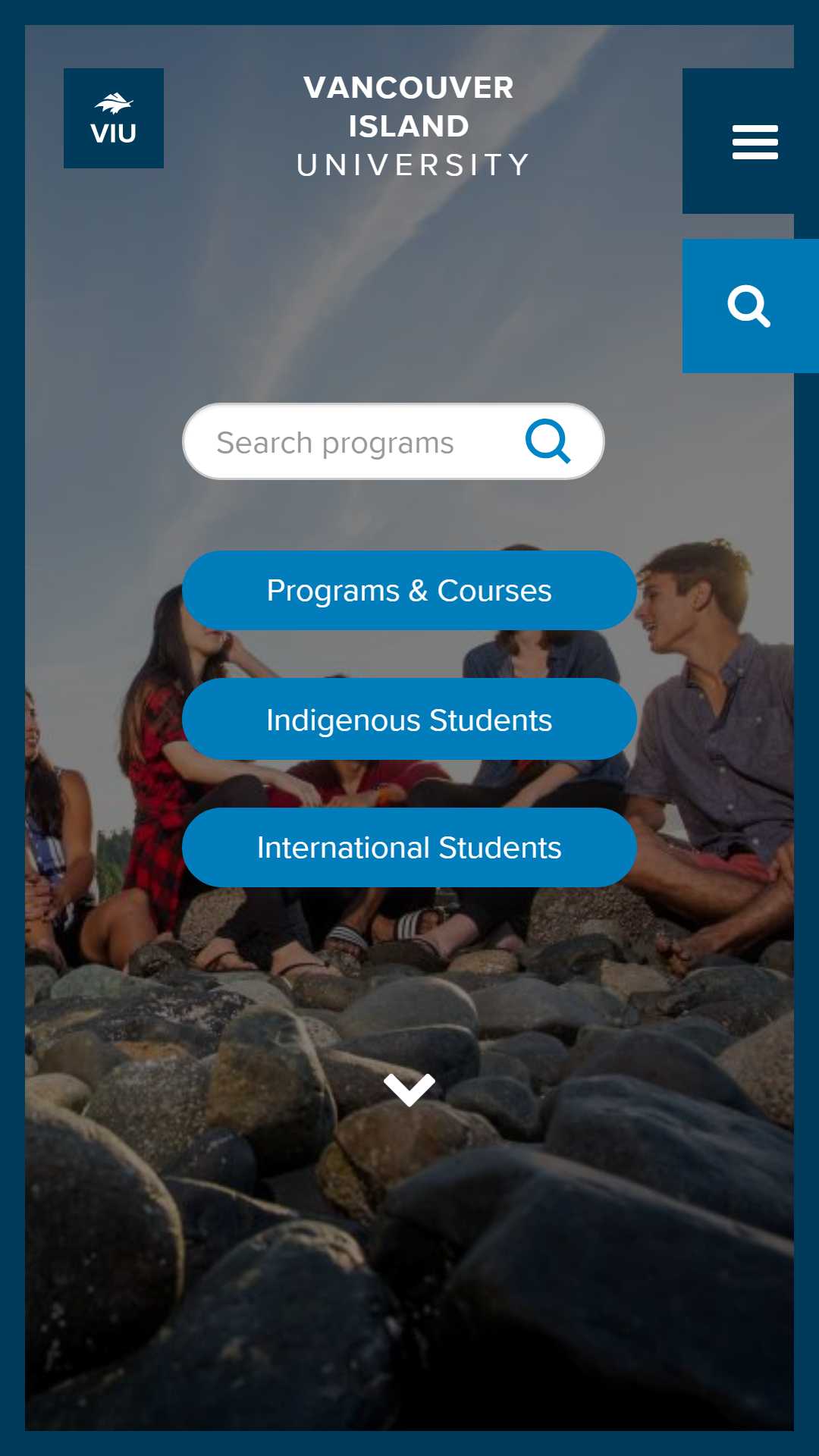Go to homepage via VIU logo
This screenshot has width=819, height=1456.
pyautogui.click(x=114, y=118)
